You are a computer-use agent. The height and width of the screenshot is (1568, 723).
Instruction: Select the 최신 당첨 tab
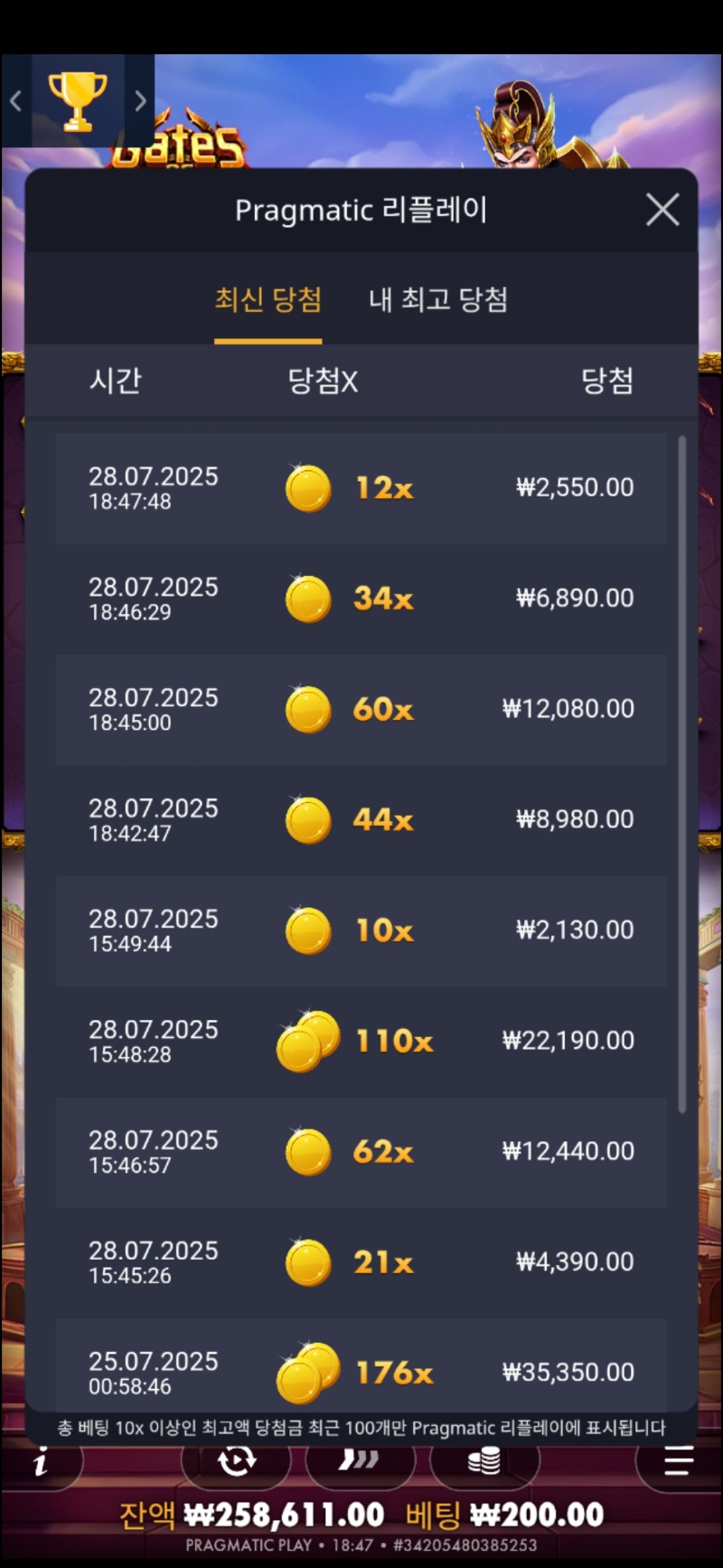click(x=268, y=300)
